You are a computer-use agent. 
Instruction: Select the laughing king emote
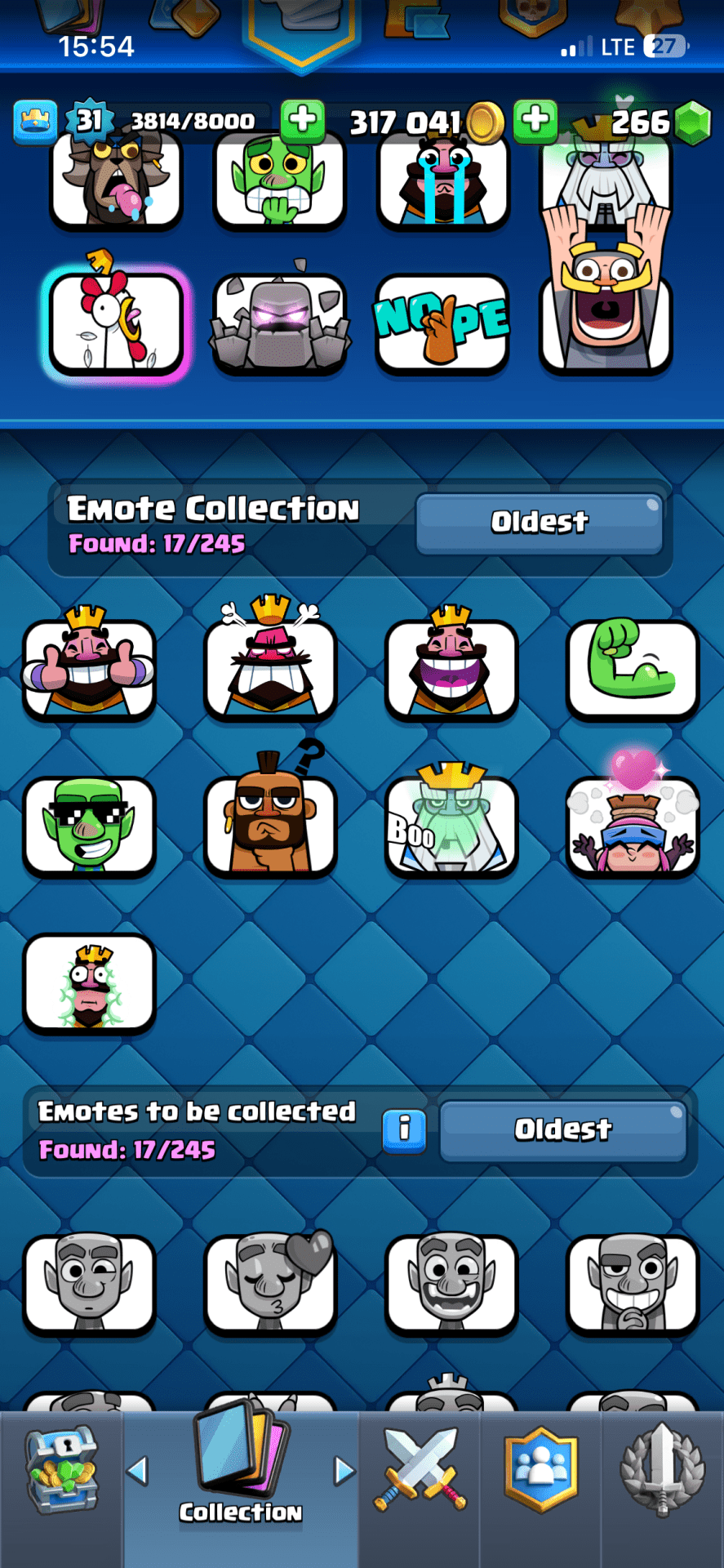[x=451, y=667]
